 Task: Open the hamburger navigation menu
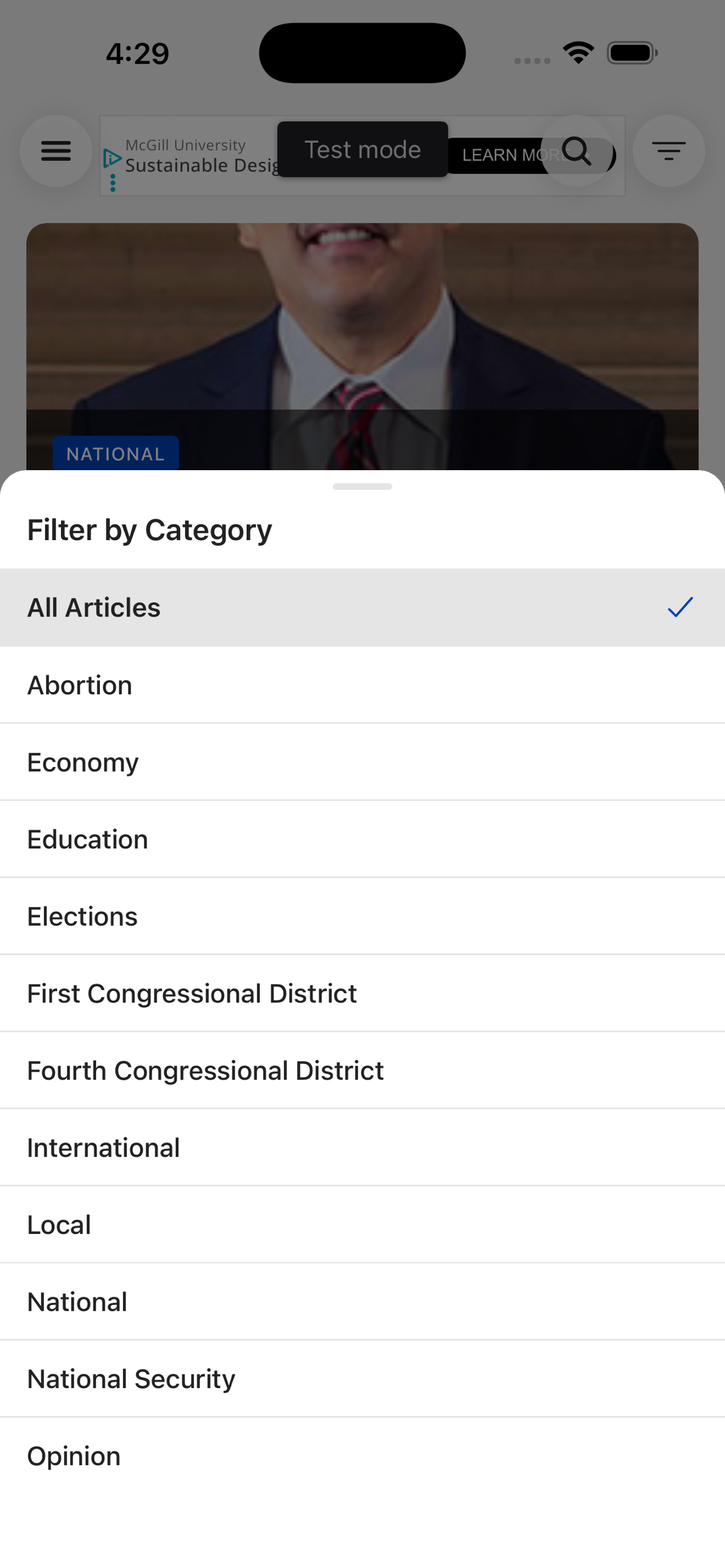pyautogui.click(x=55, y=151)
